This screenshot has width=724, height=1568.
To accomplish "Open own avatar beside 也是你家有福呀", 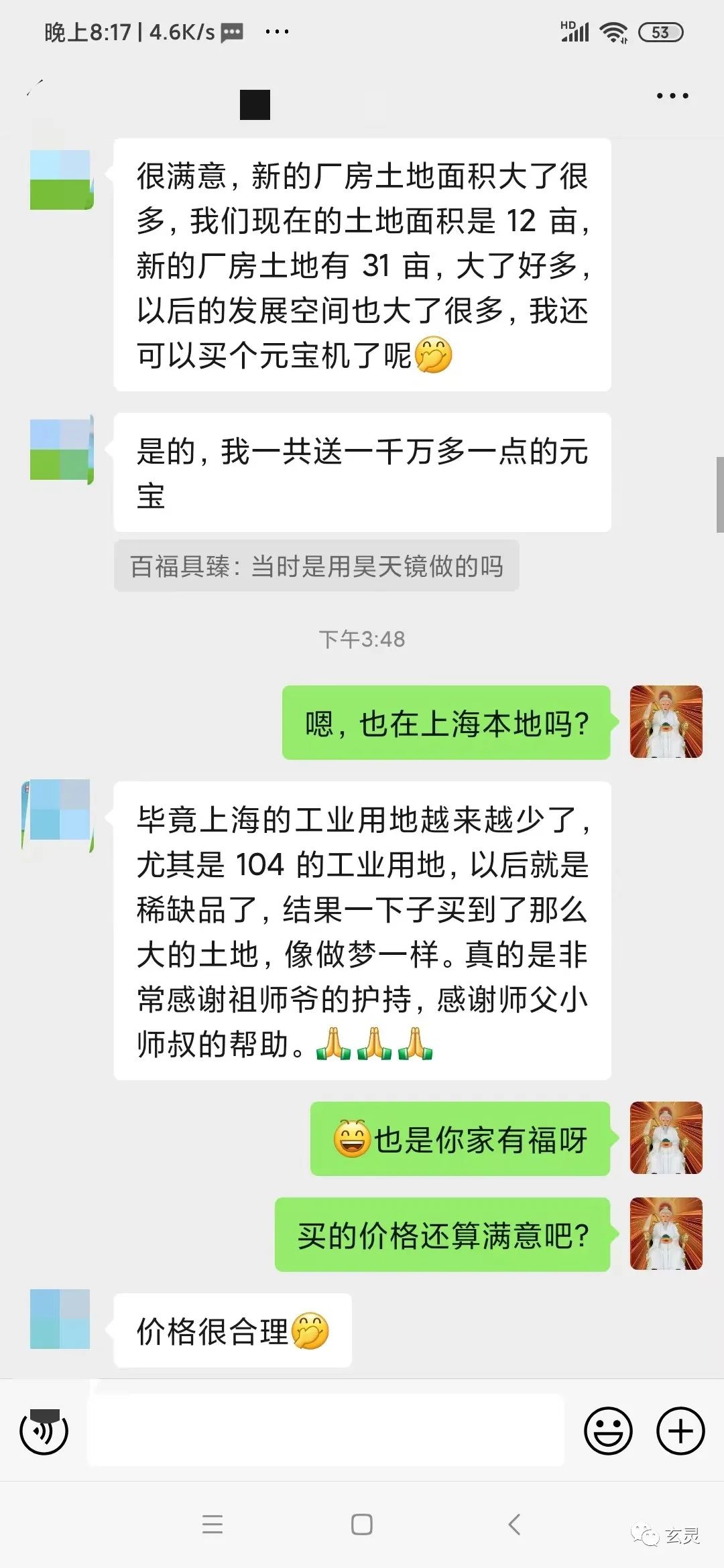I will [666, 1138].
